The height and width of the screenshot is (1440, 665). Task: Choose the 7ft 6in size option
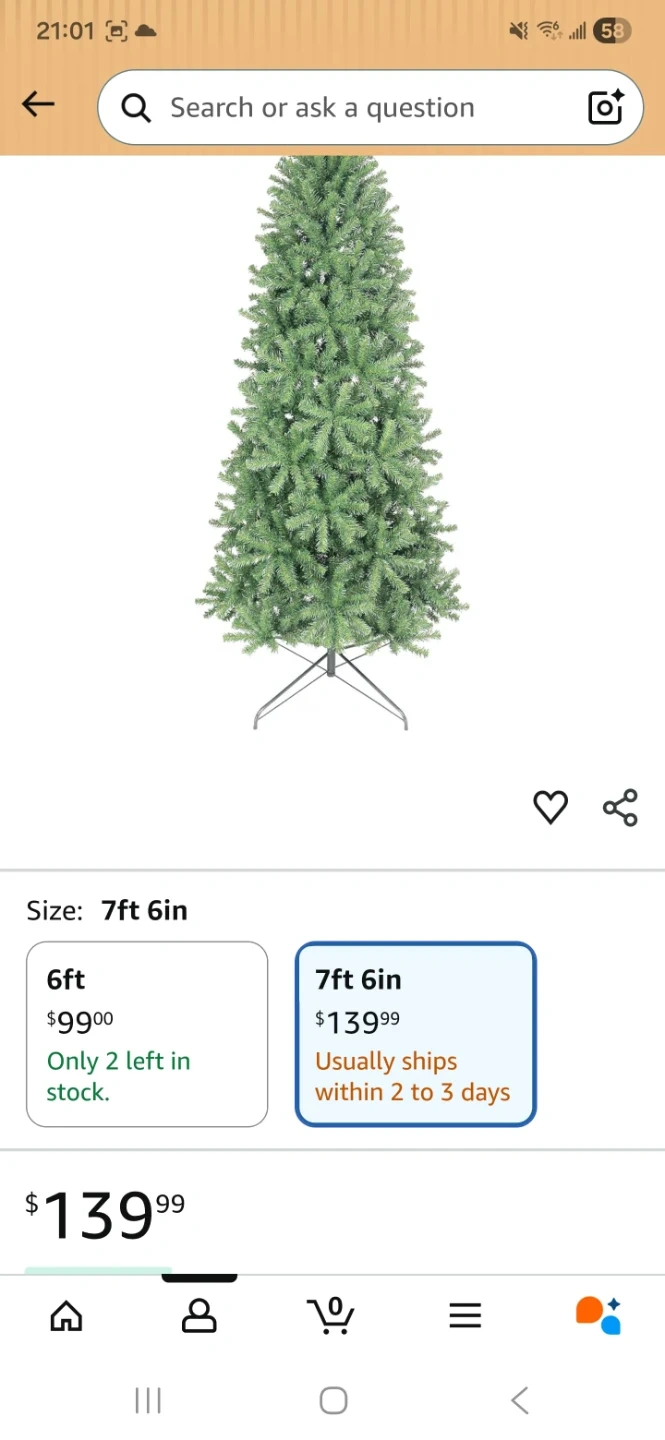tap(416, 1034)
